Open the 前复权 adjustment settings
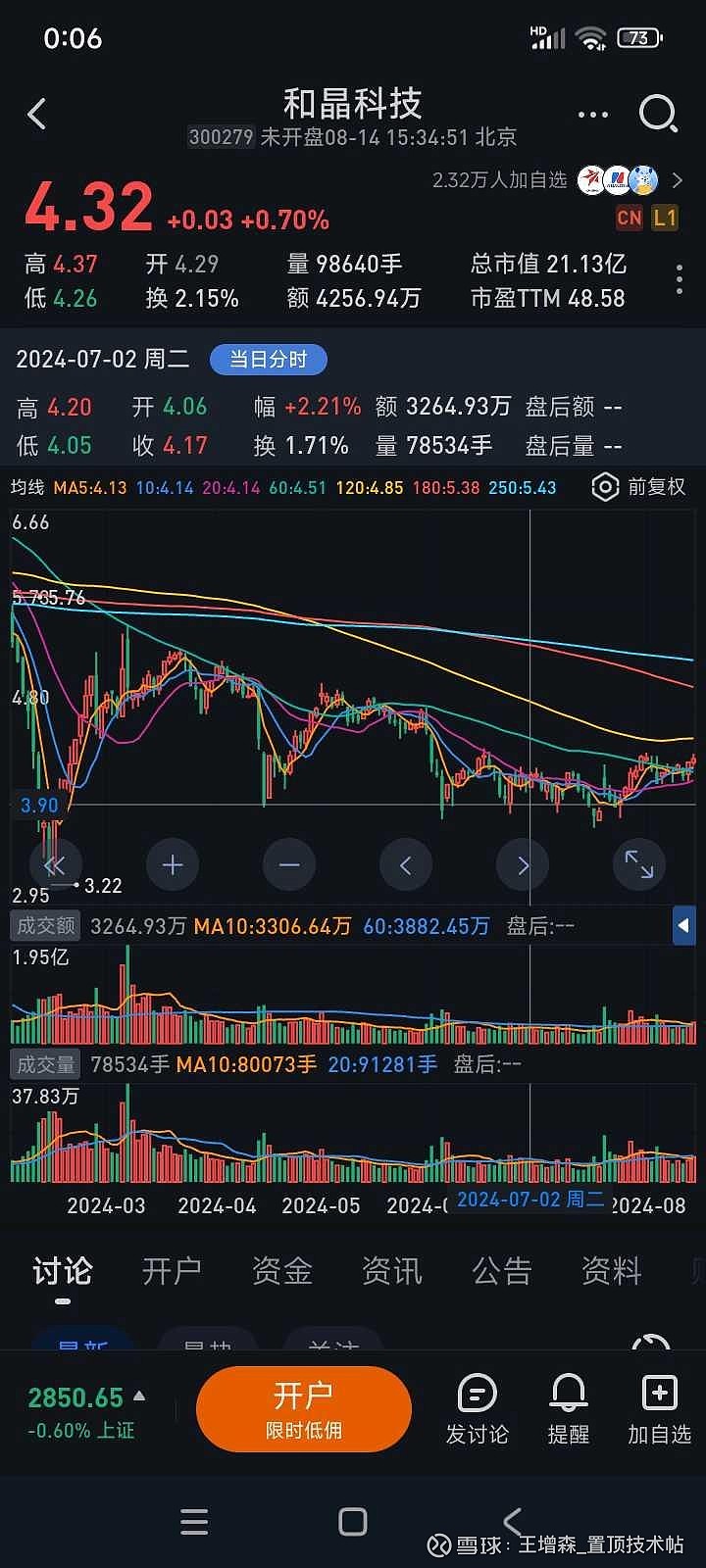 pos(639,486)
